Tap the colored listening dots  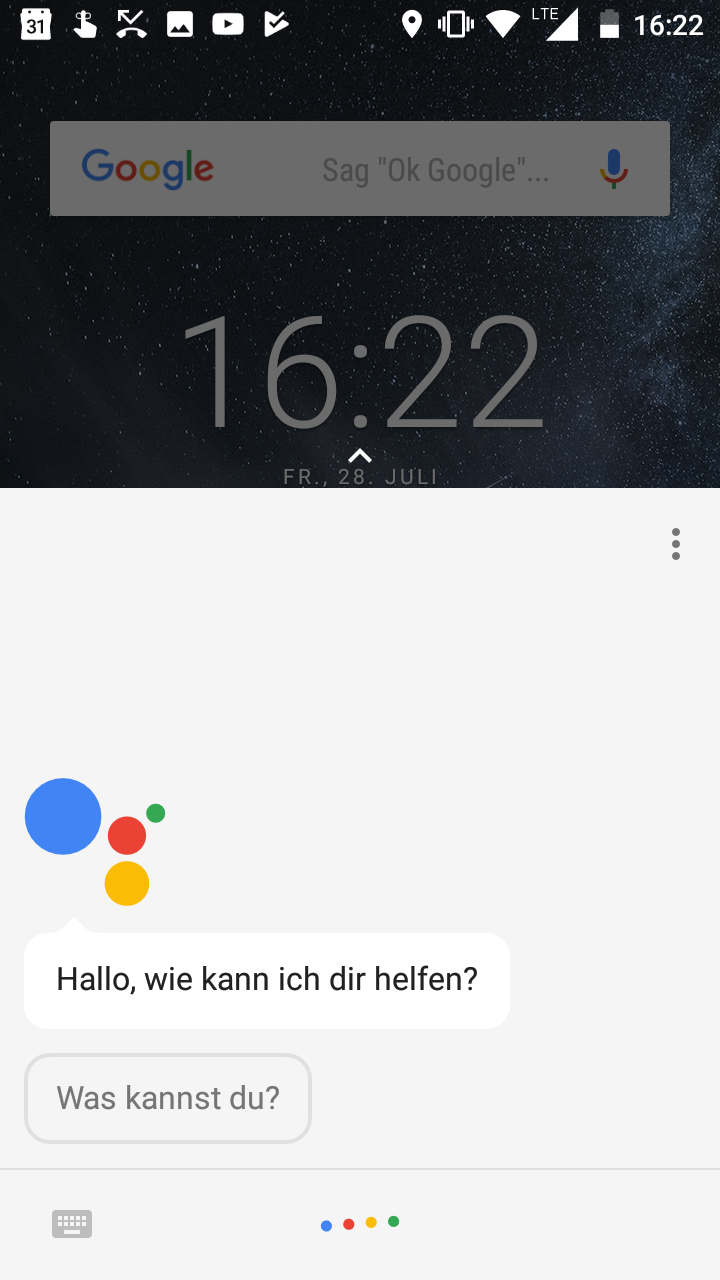[360, 1223]
